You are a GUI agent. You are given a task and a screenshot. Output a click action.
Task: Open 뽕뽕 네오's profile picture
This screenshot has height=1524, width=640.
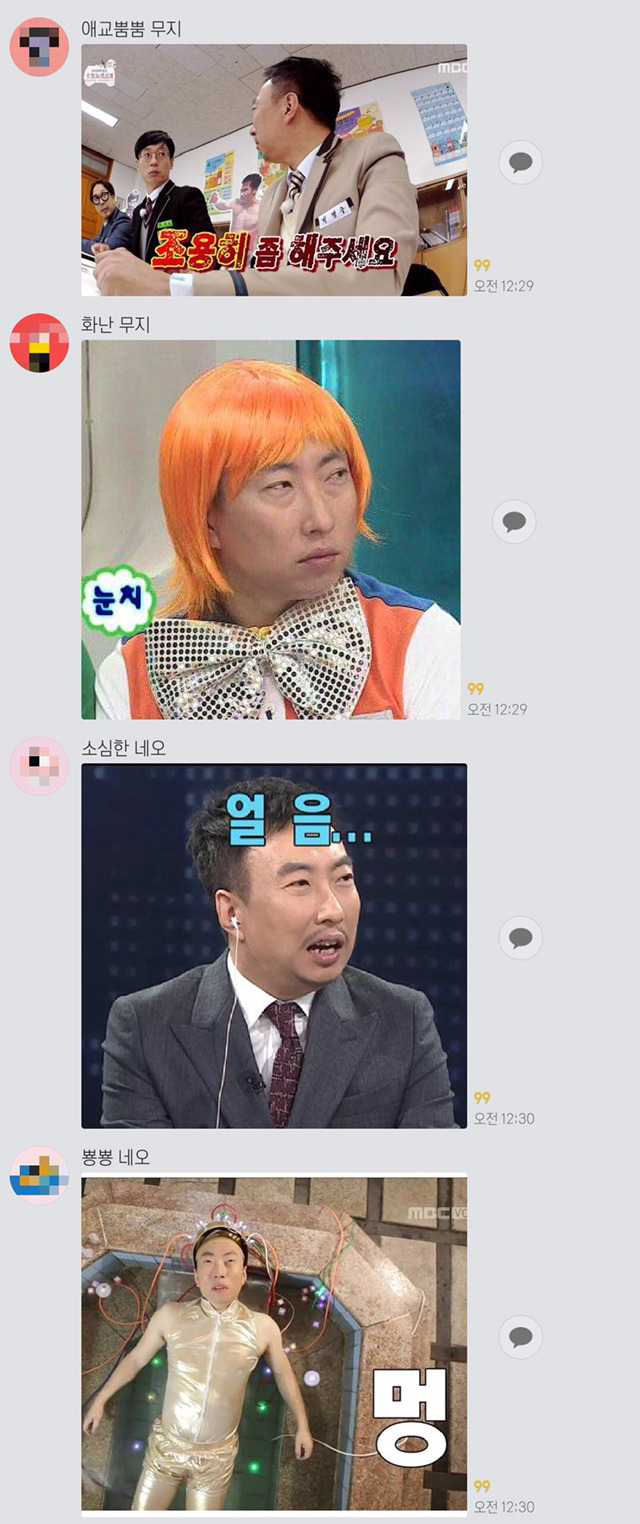click(39, 1175)
